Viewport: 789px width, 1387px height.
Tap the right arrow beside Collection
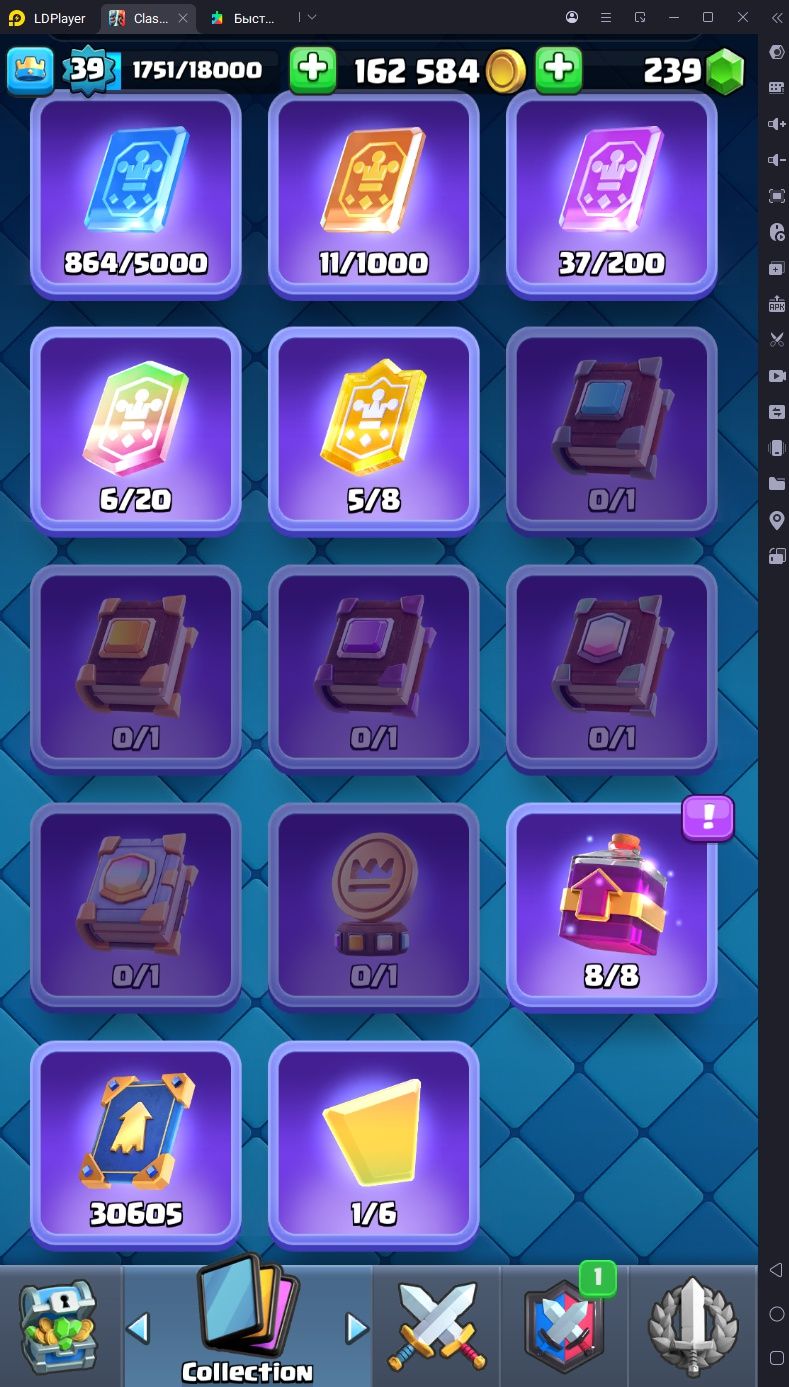(x=357, y=1328)
